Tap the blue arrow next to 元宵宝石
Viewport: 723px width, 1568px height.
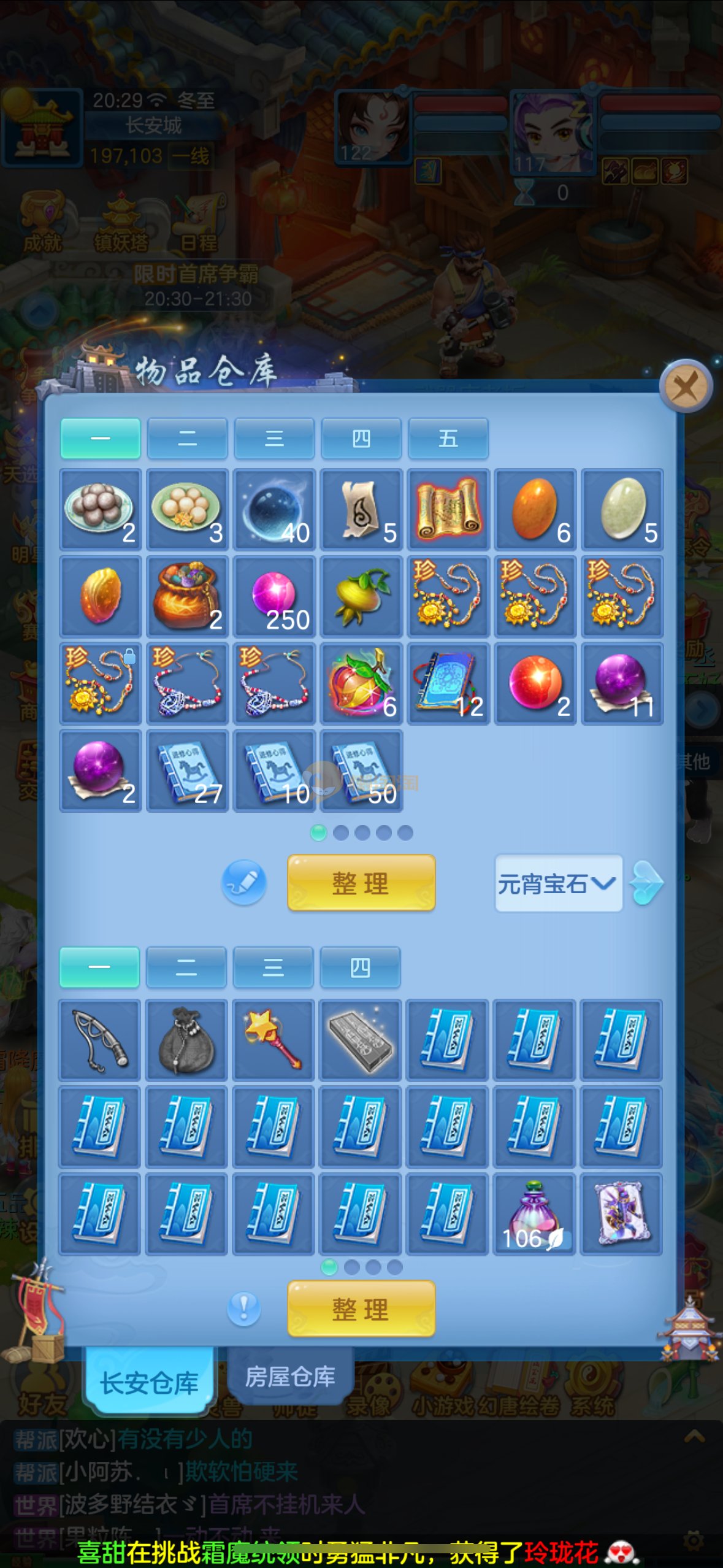pyautogui.click(x=646, y=883)
